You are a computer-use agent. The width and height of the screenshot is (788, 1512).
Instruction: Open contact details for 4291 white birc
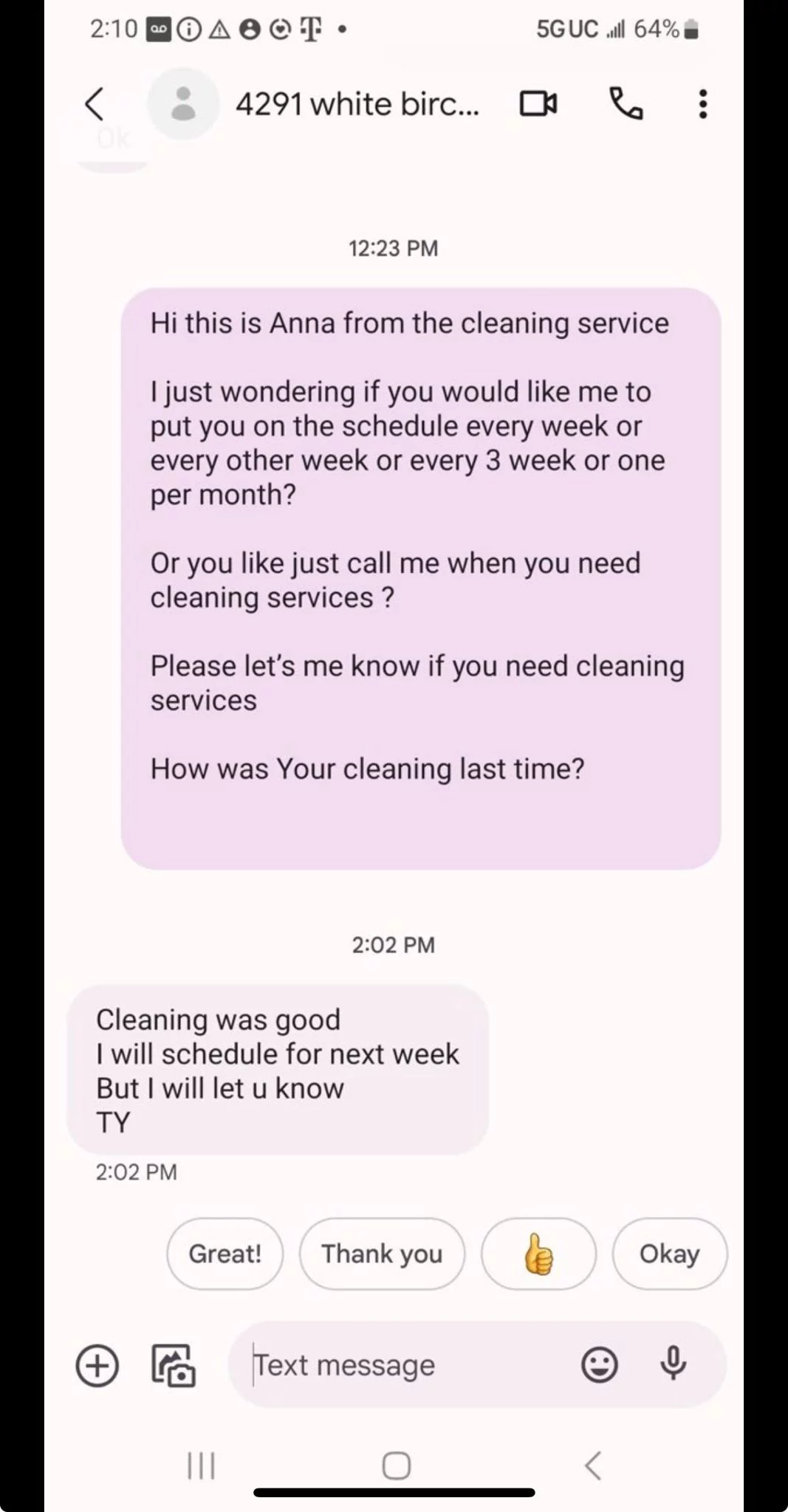point(357,104)
